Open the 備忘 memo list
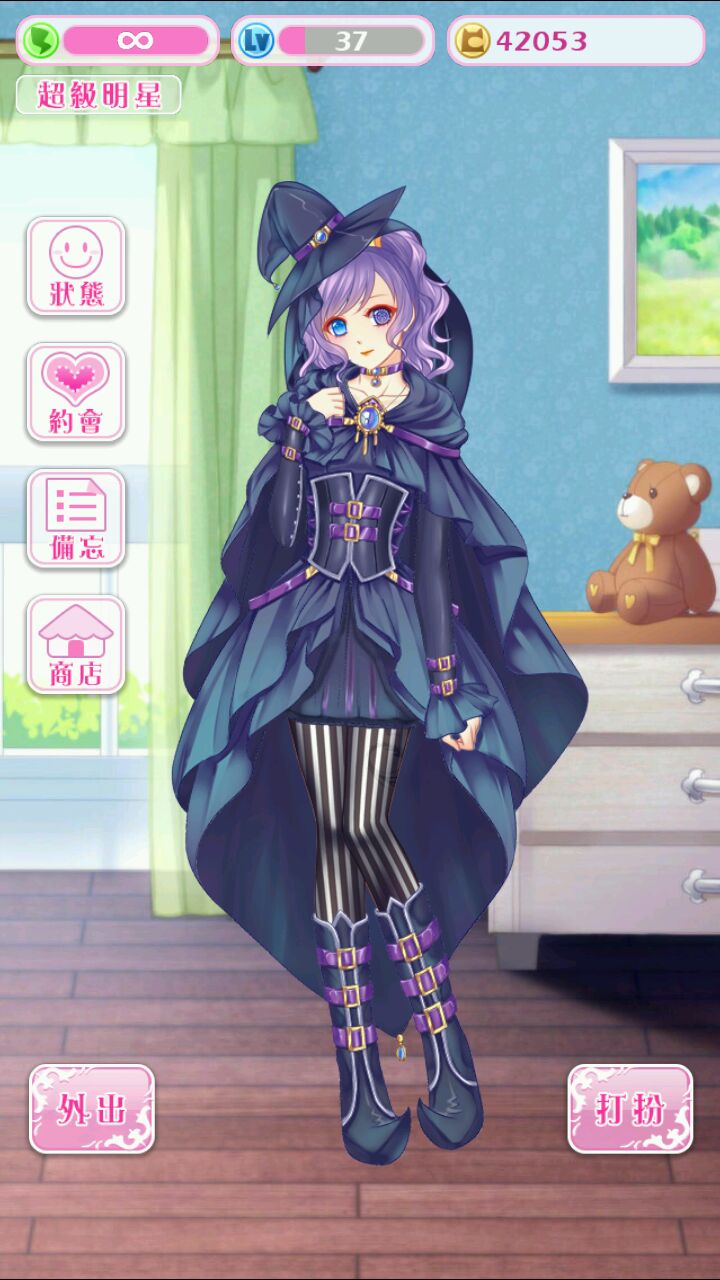Screen dimensions: 720x1280 tap(76, 519)
